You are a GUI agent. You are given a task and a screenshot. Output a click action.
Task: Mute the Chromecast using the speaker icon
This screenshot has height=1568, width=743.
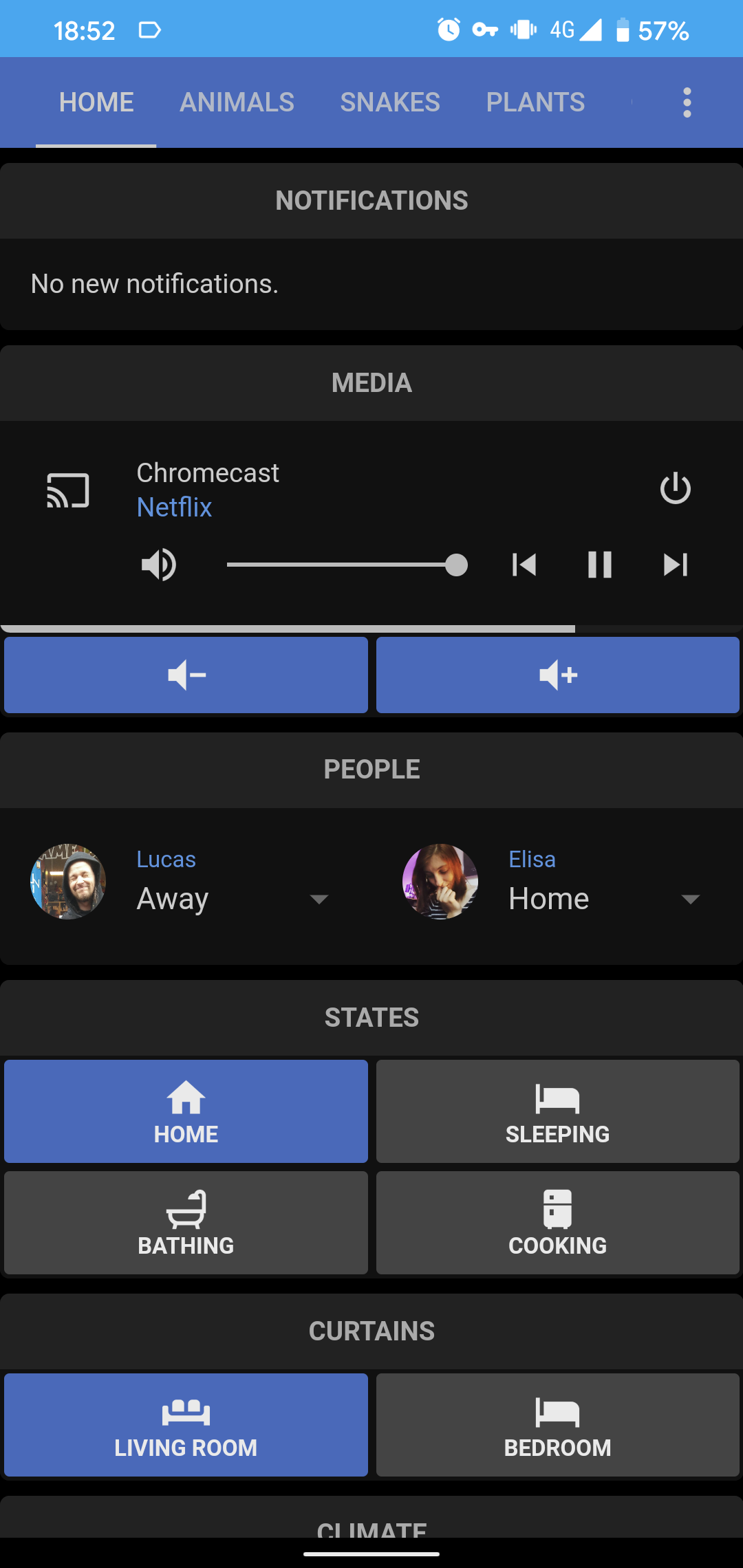(159, 565)
